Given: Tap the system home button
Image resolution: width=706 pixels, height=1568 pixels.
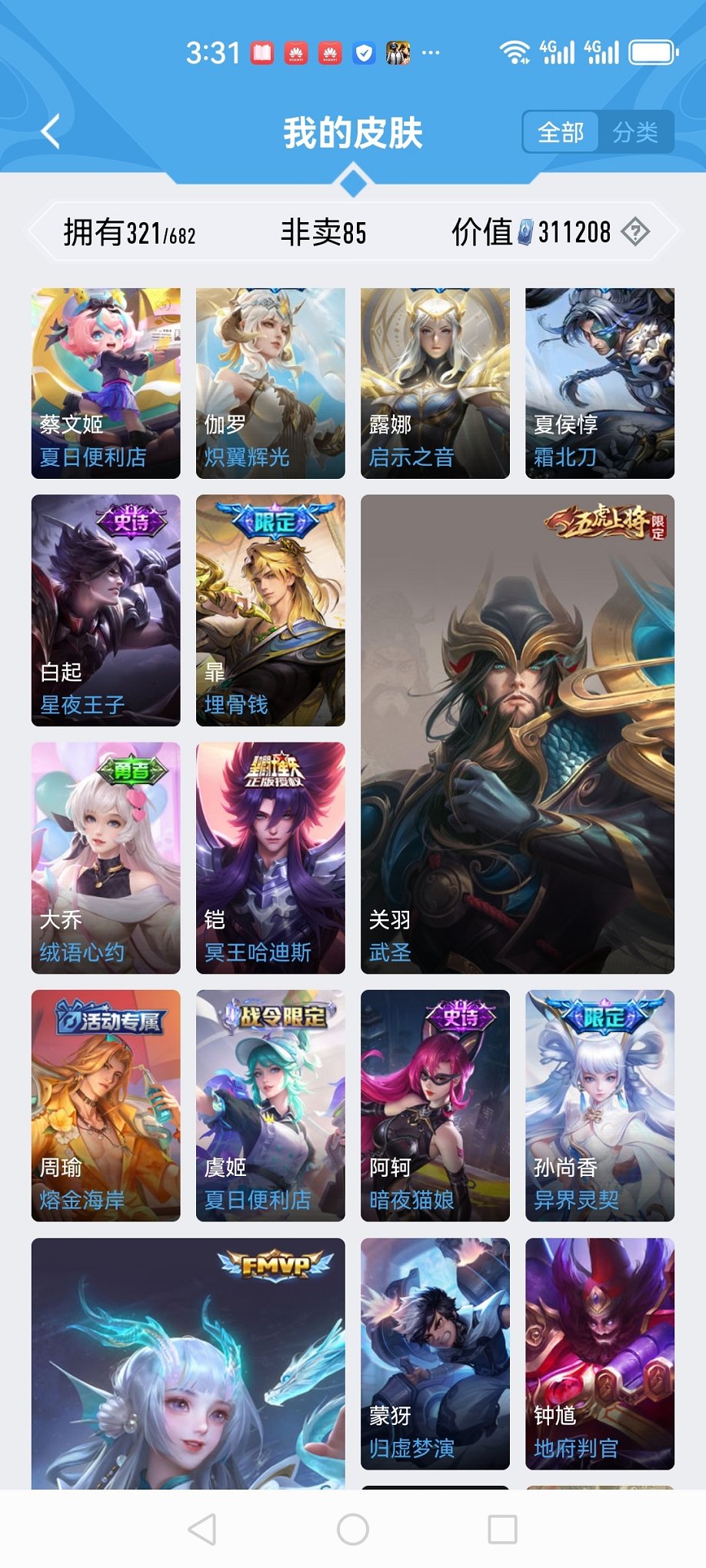Looking at the screenshot, I should pyautogui.click(x=353, y=1530).
